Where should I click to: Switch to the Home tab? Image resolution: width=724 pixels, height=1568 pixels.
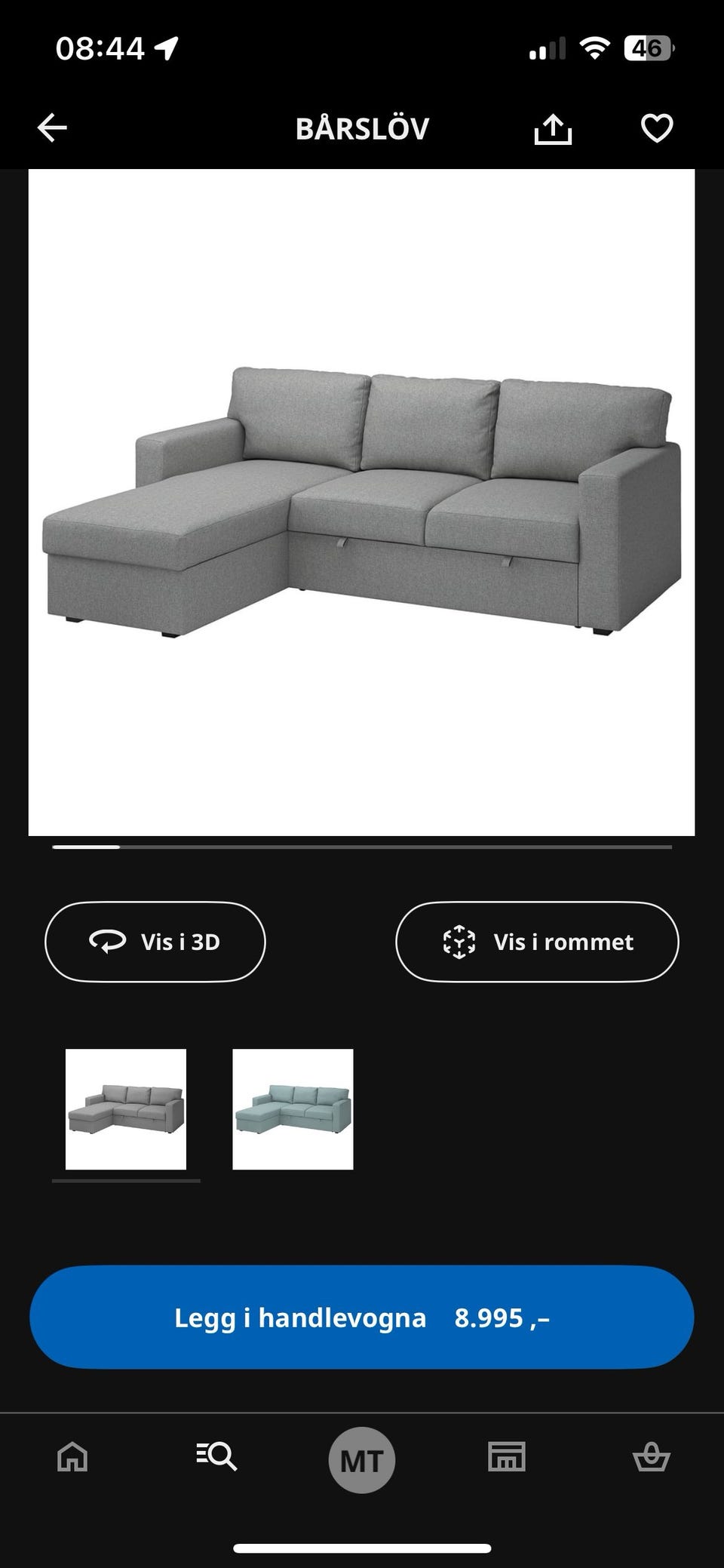(x=72, y=1457)
